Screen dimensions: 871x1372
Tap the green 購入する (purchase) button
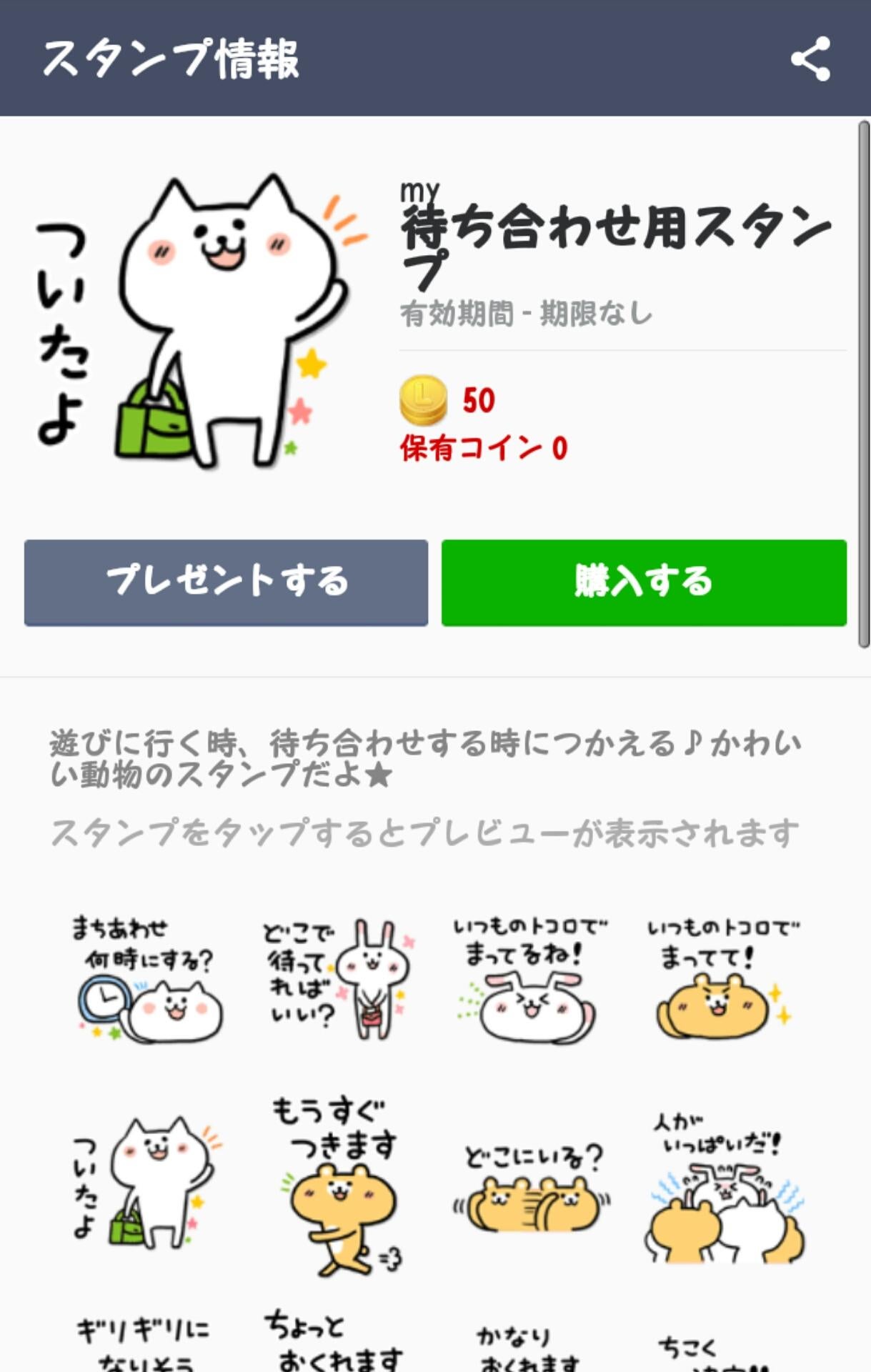click(643, 582)
